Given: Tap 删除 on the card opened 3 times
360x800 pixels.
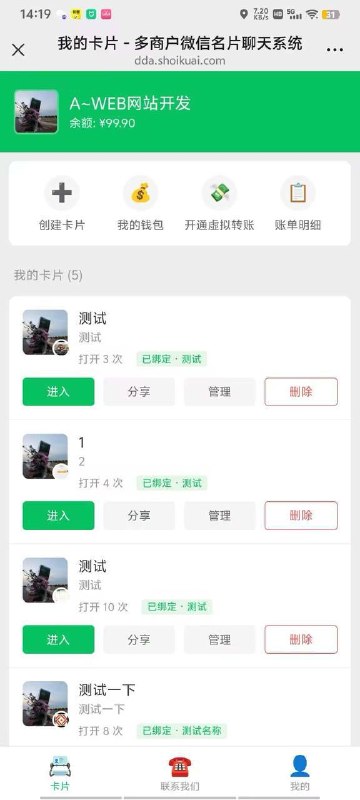Looking at the screenshot, I should click(x=301, y=392).
